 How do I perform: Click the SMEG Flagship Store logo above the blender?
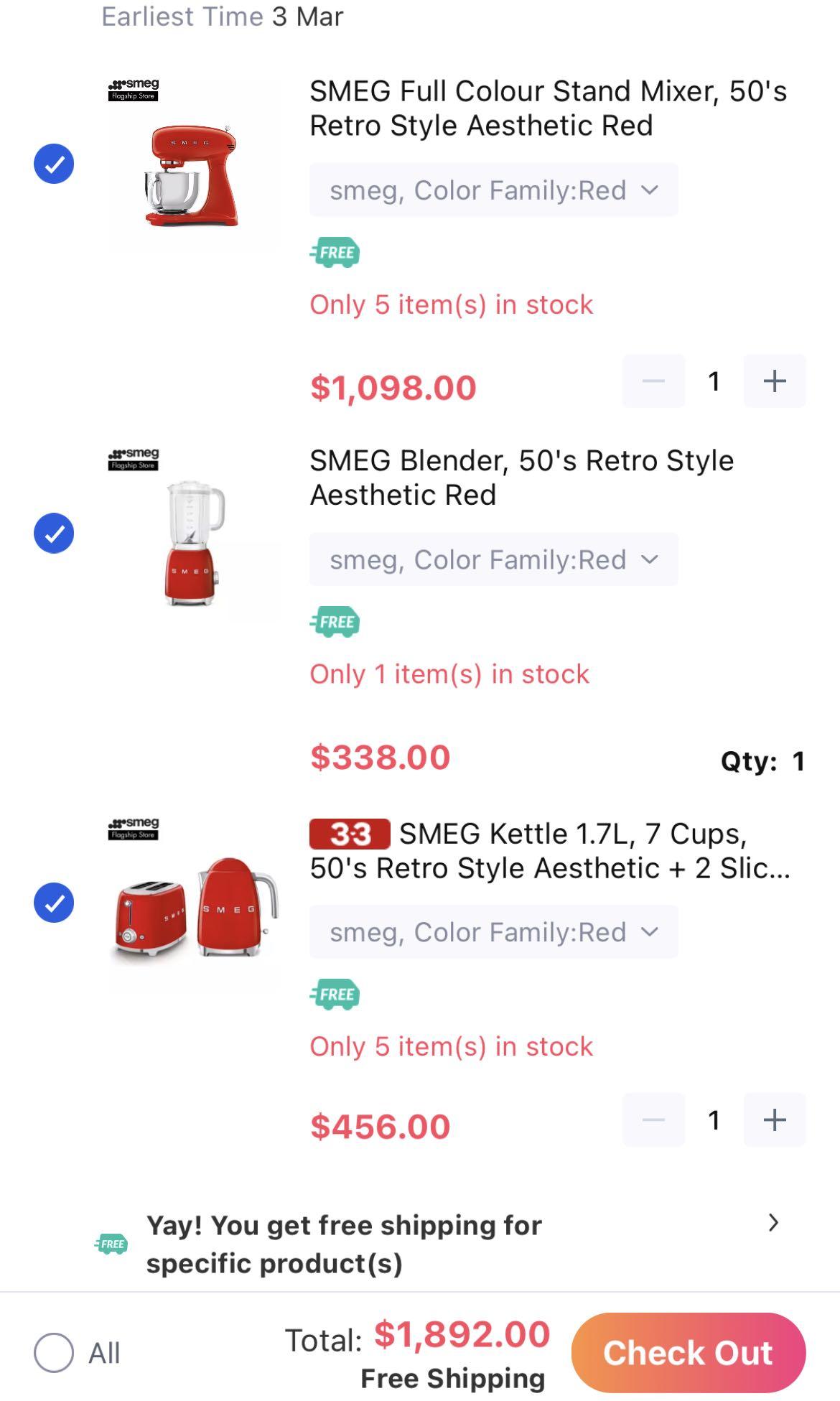pos(132,460)
